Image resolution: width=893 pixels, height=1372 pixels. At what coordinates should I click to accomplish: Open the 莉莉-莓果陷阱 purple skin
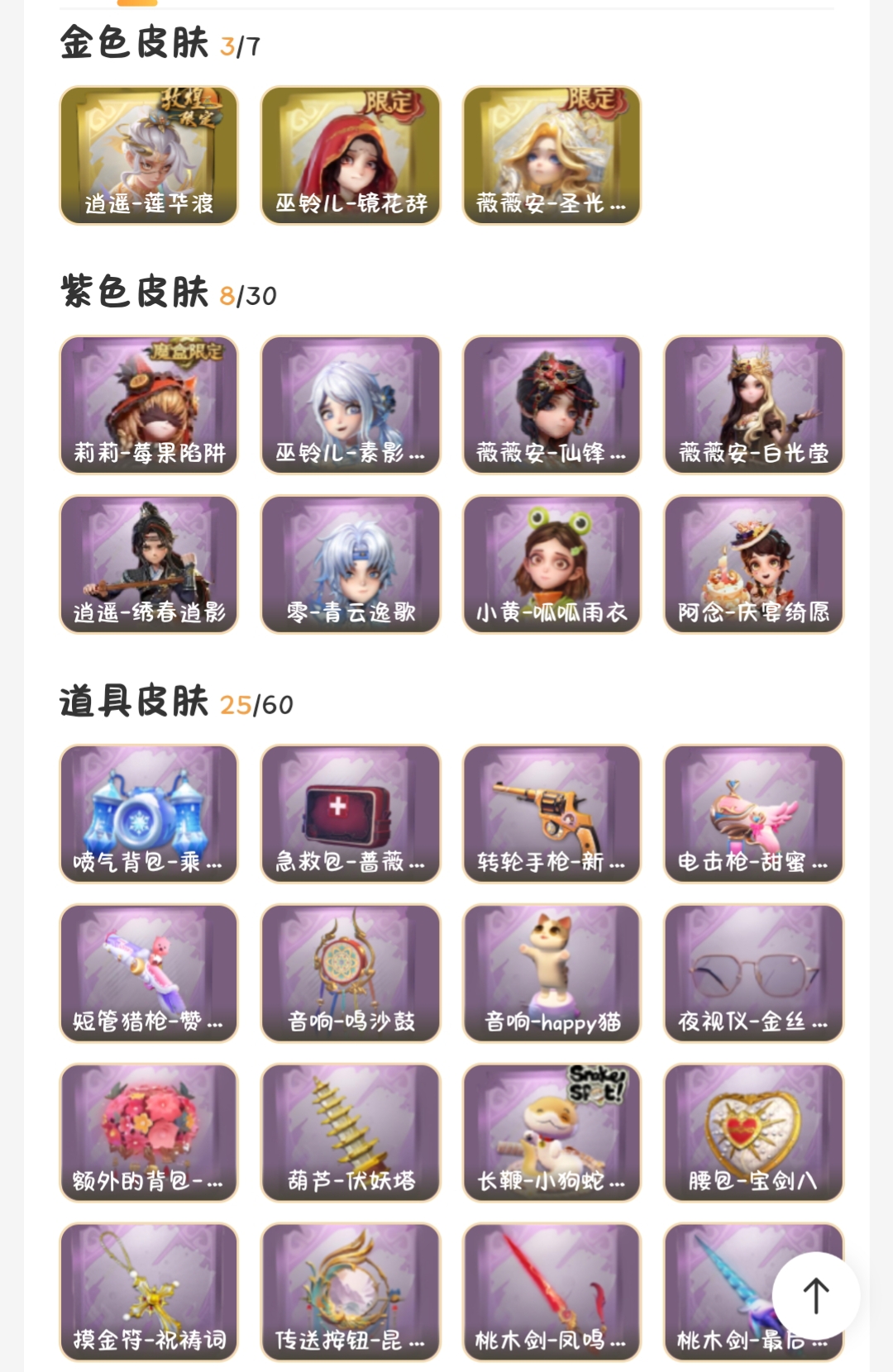(149, 405)
